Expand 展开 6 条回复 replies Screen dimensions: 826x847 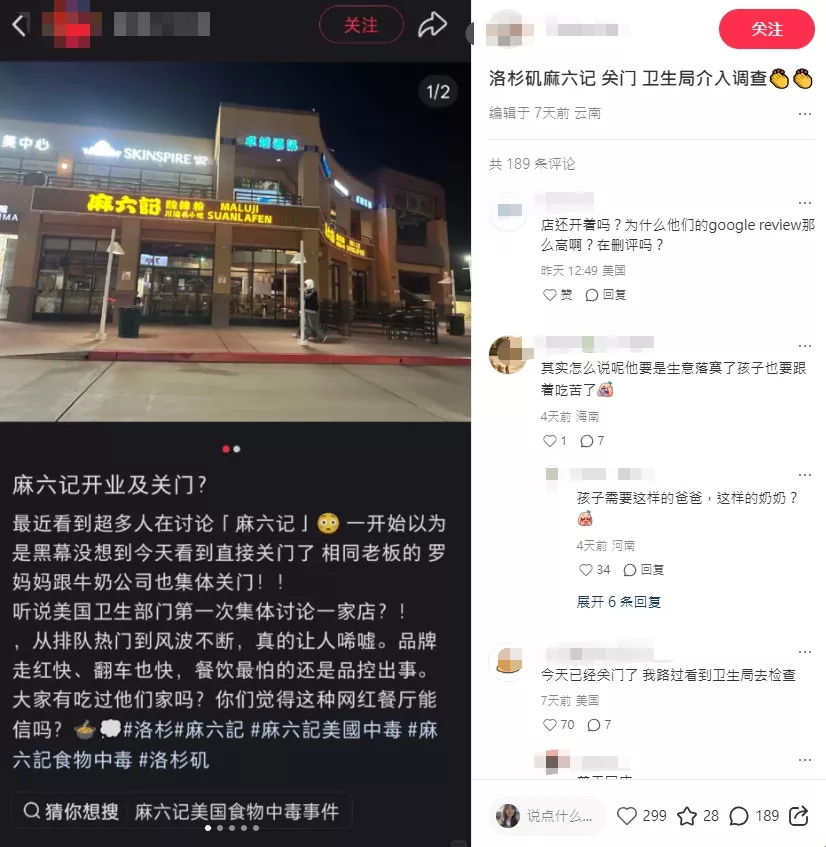[618, 602]
